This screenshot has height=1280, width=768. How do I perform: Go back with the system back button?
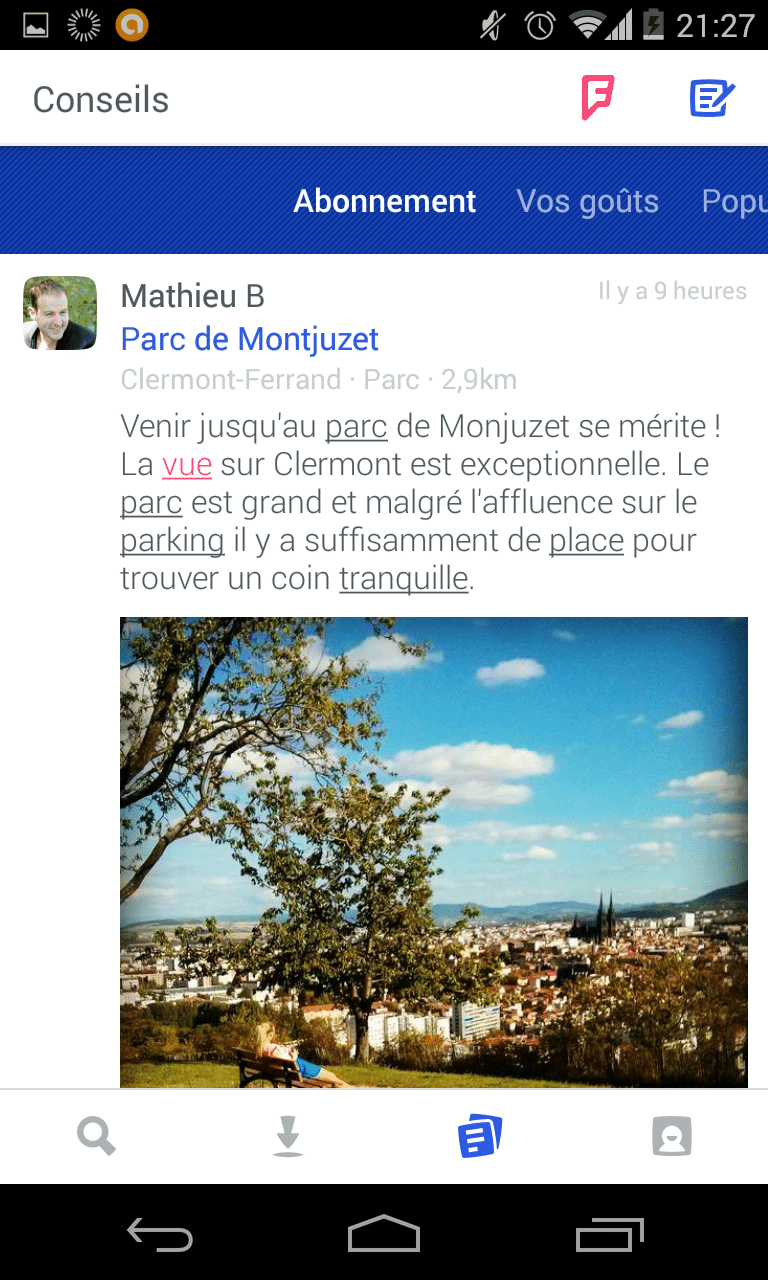(x=160, y=1236)
